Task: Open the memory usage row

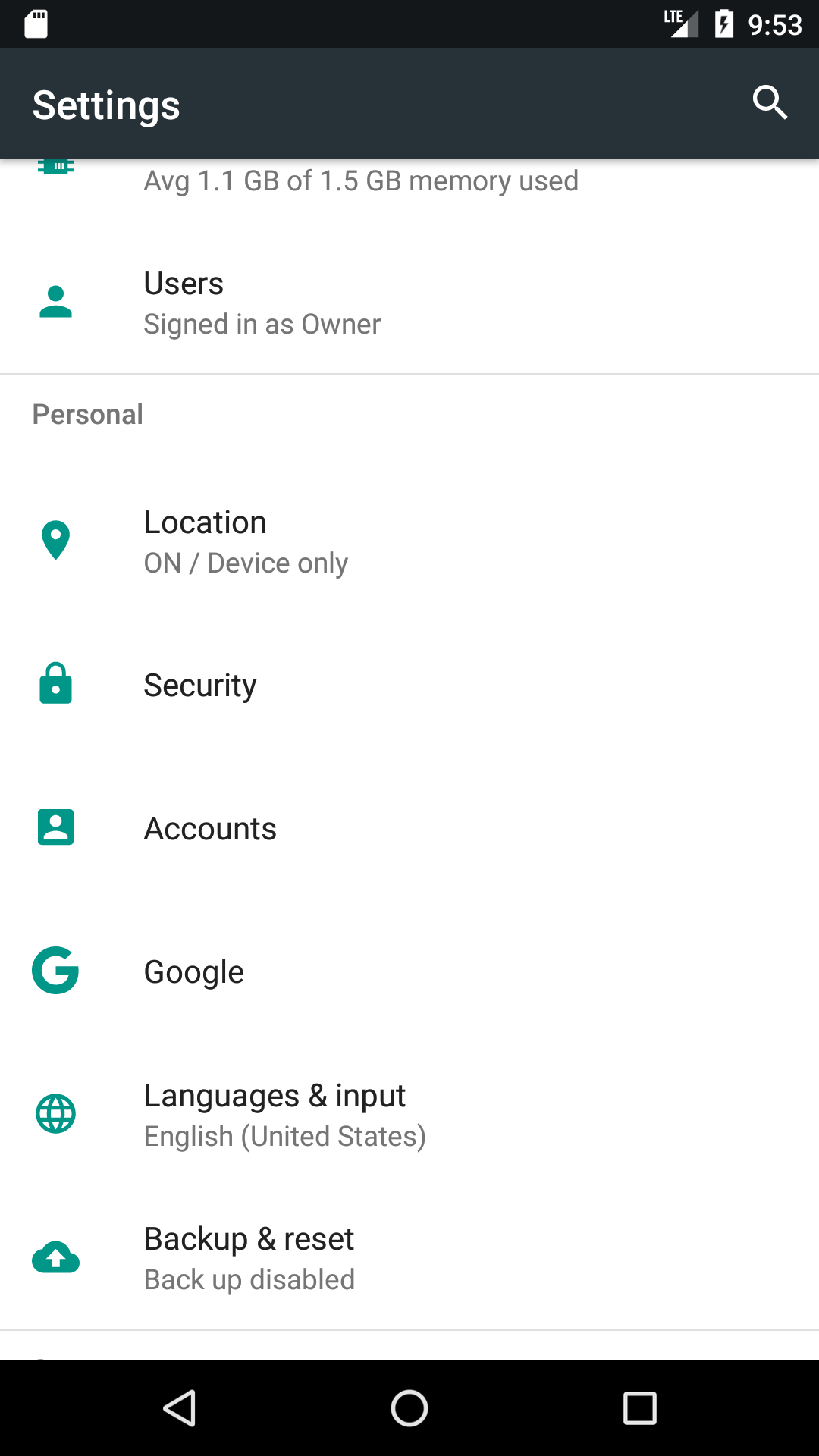Action: 409,182
